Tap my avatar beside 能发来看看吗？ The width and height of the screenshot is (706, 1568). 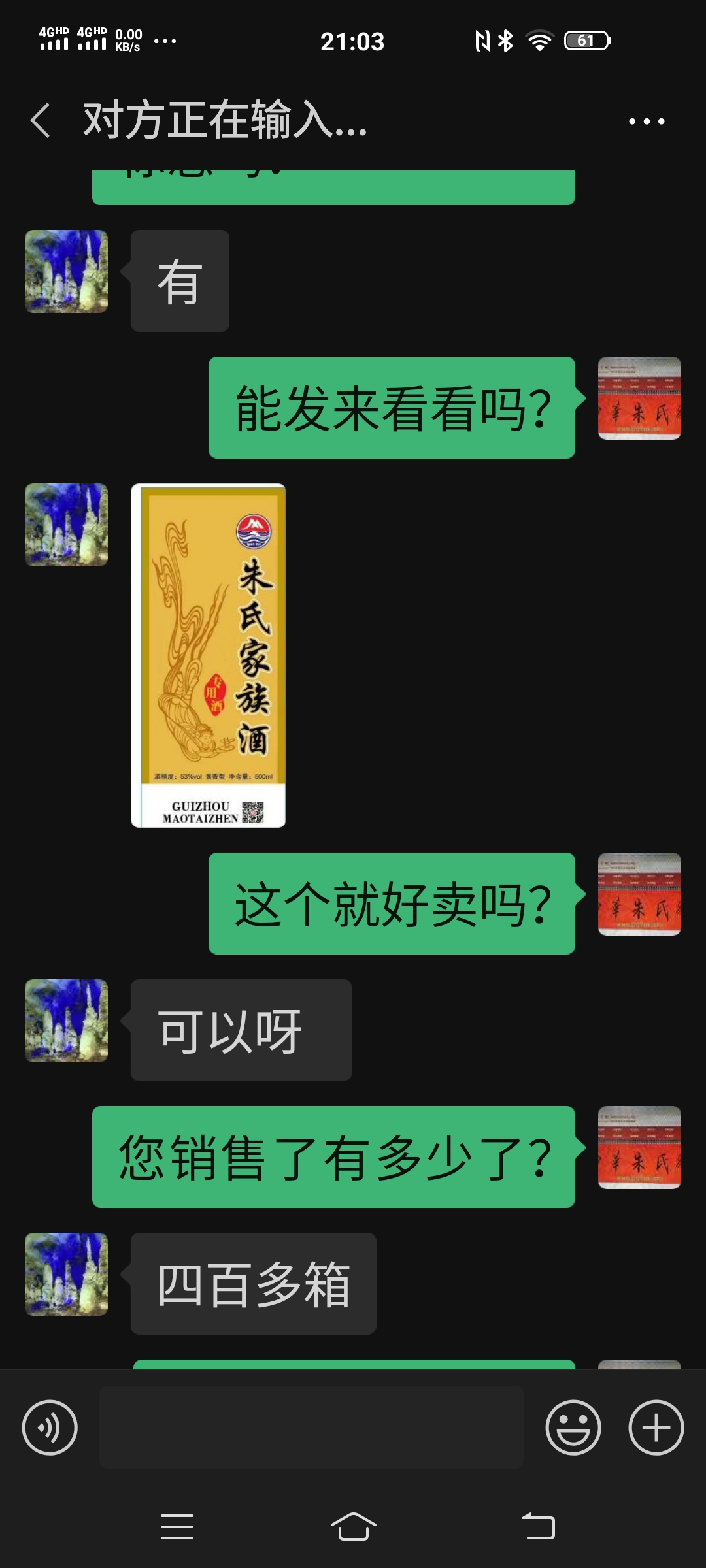(x=639, y=398)
